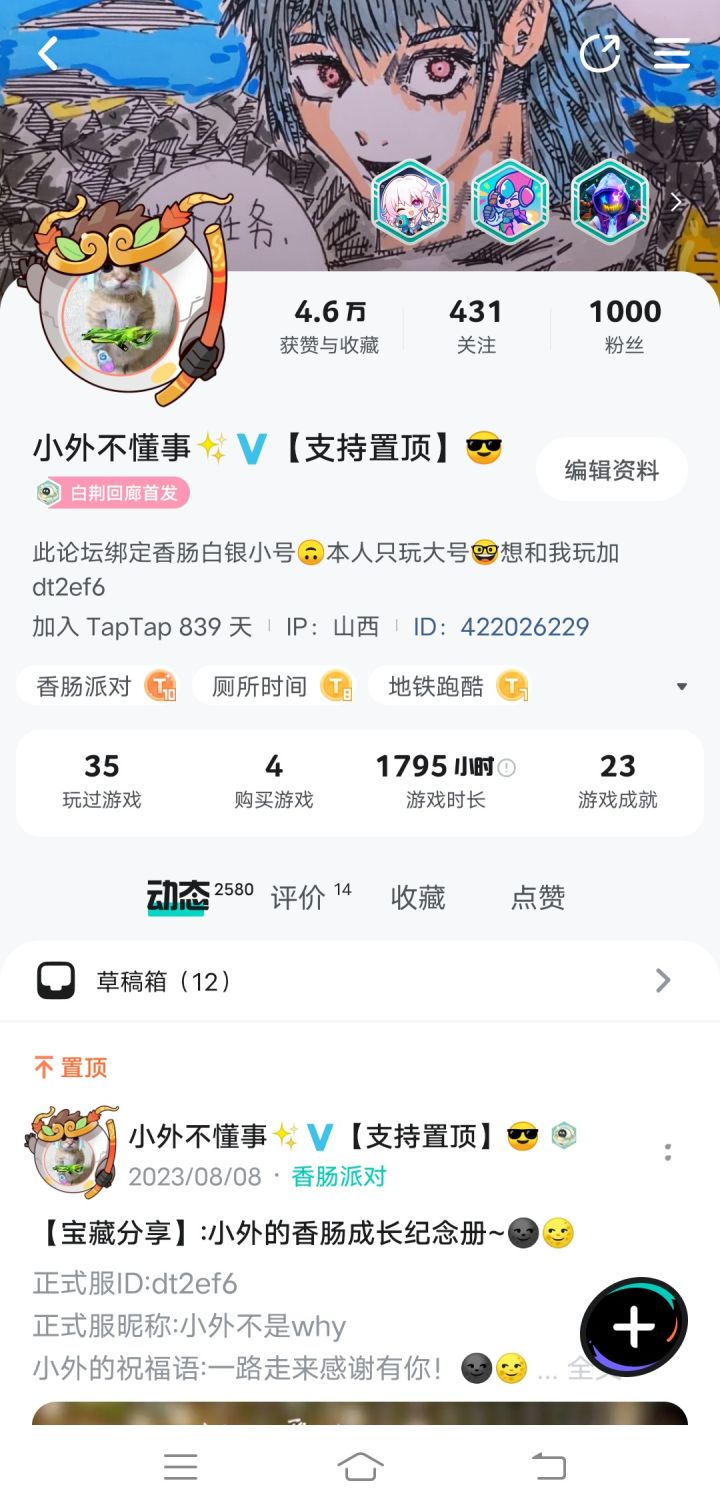
Task: Open the drafts via the 草稿箱 chevron
Action: pos(662,981)
